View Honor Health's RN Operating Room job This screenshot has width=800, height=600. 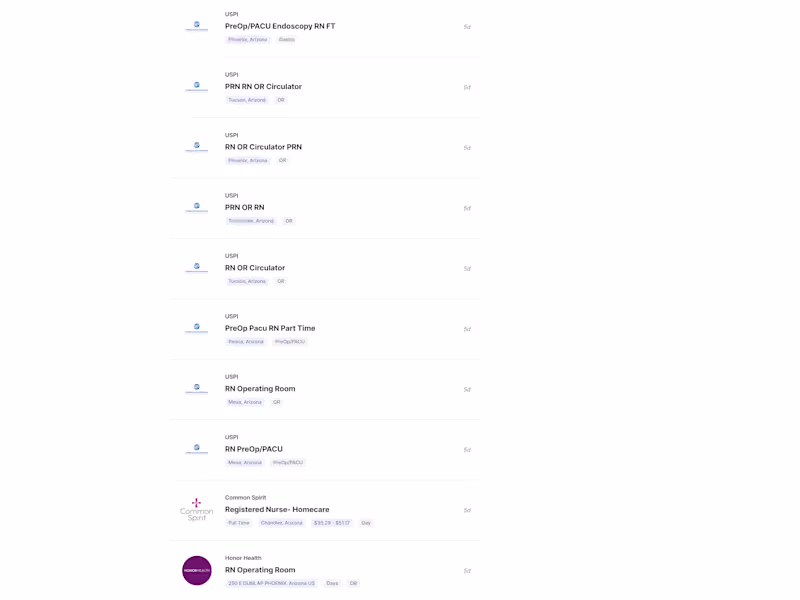click(260, 570)
